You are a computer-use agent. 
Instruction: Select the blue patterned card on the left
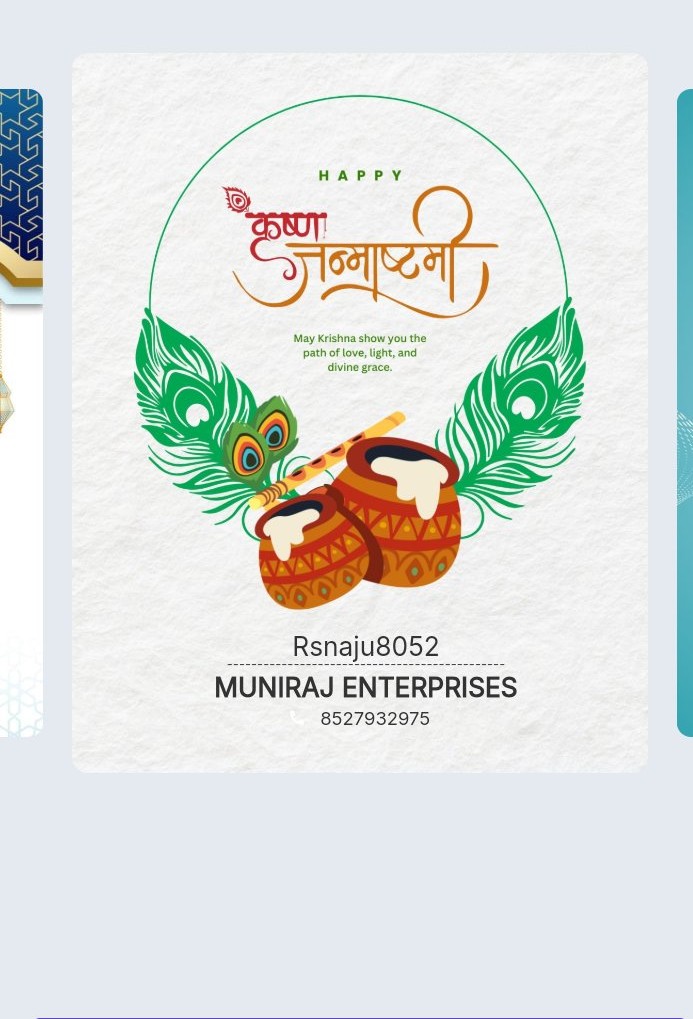point(21,413)
